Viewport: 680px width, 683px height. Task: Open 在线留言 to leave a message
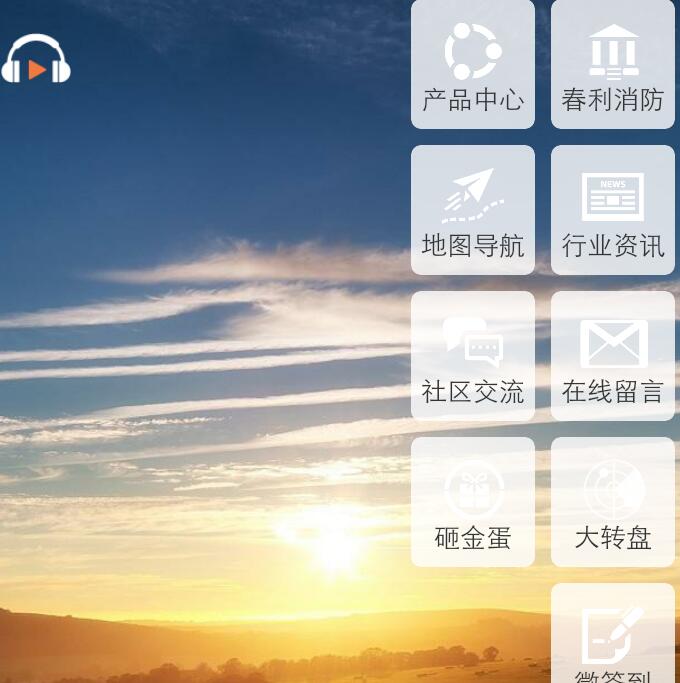613,356
